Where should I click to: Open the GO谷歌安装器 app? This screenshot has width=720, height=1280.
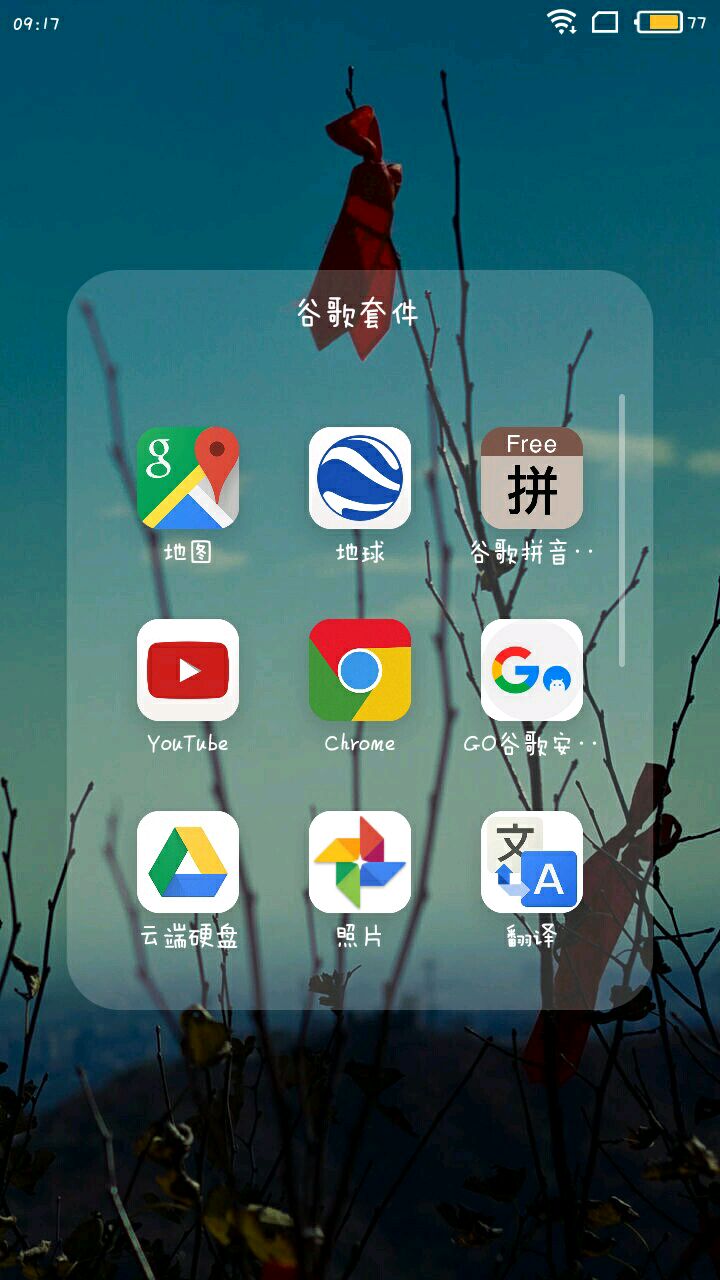click(x=532, y=670)
